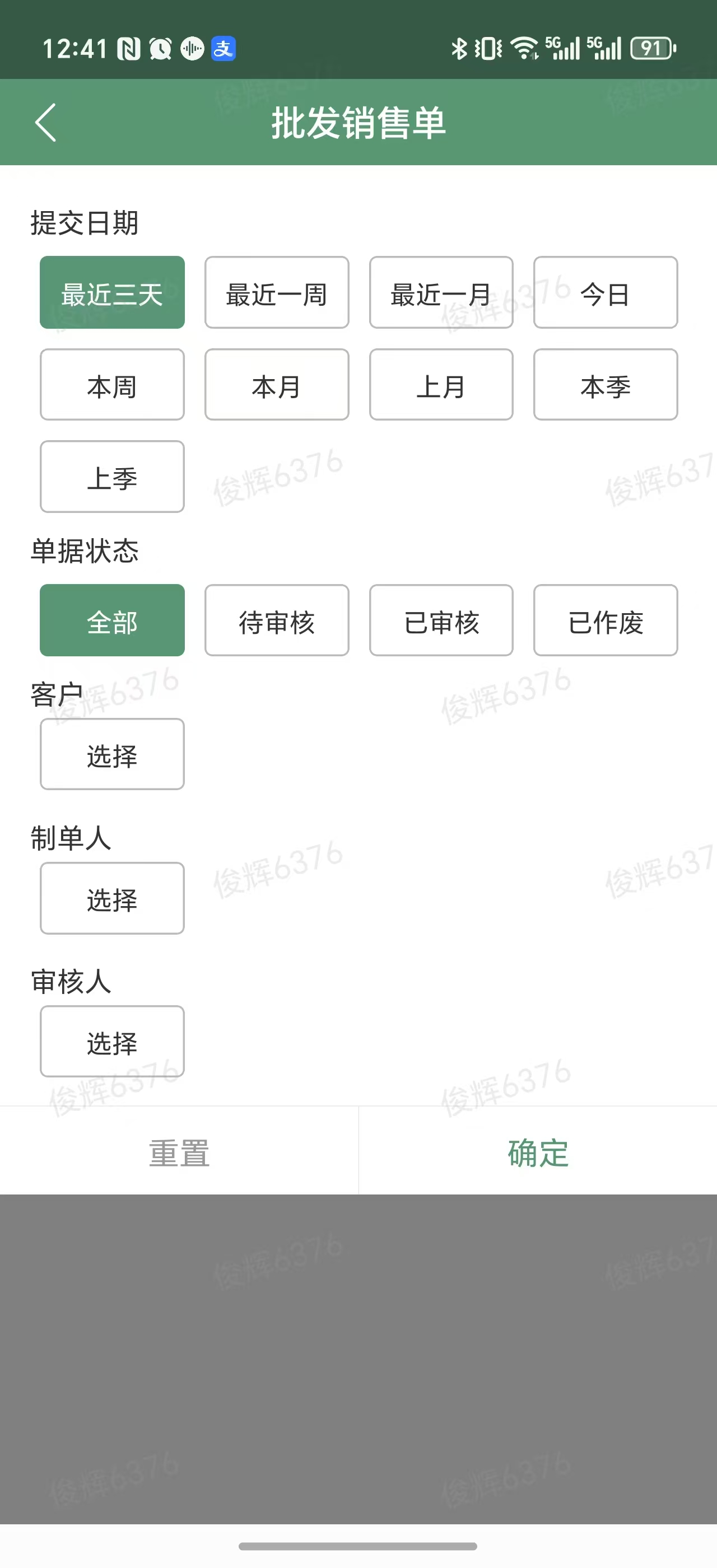Go back from 批发销售单 screen
This screenshot has height=1568, width=717.
pyautogui.click(x=45, y=122)
